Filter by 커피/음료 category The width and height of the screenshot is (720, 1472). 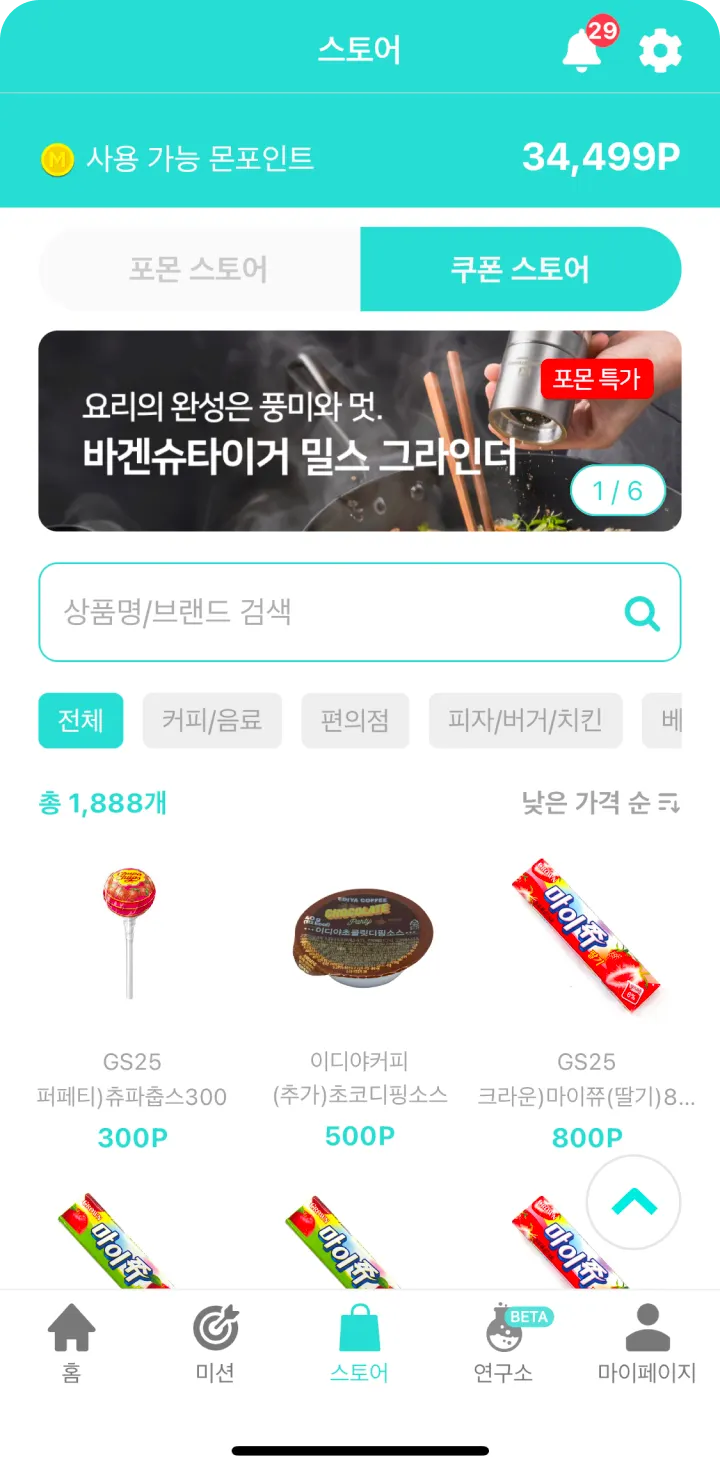pos(212,721)
